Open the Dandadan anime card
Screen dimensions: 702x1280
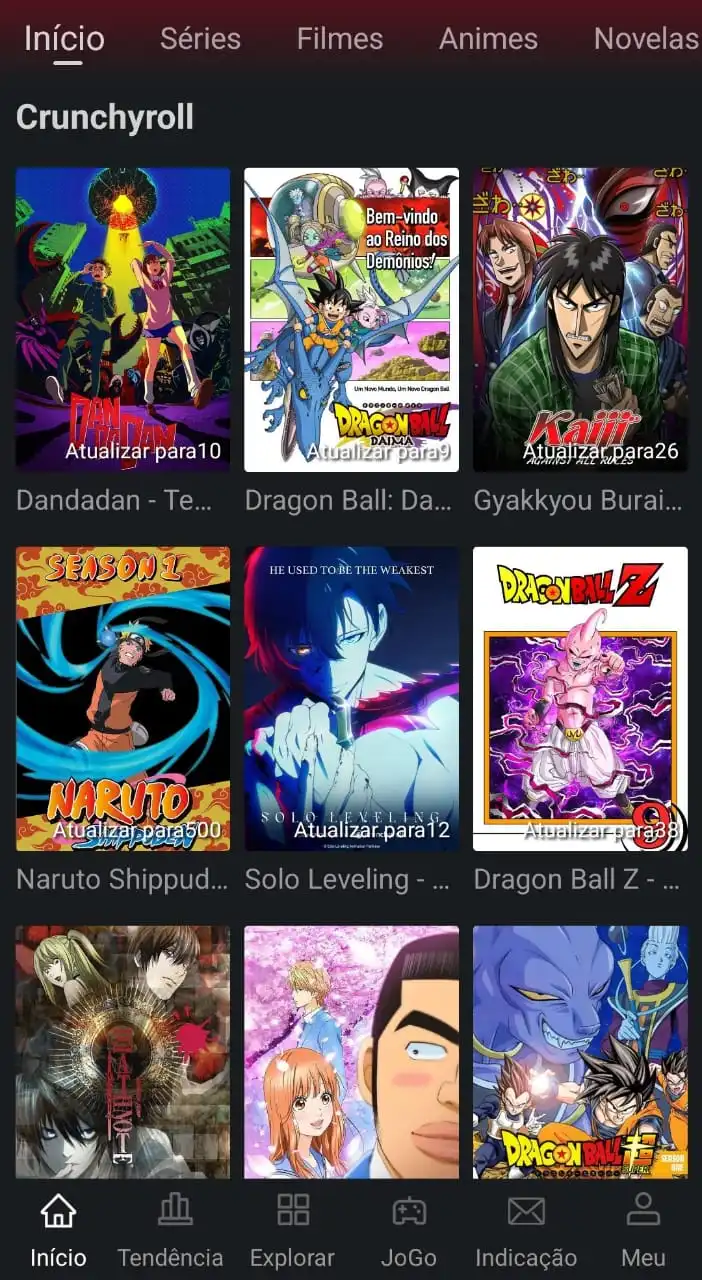tap(123, 320)
